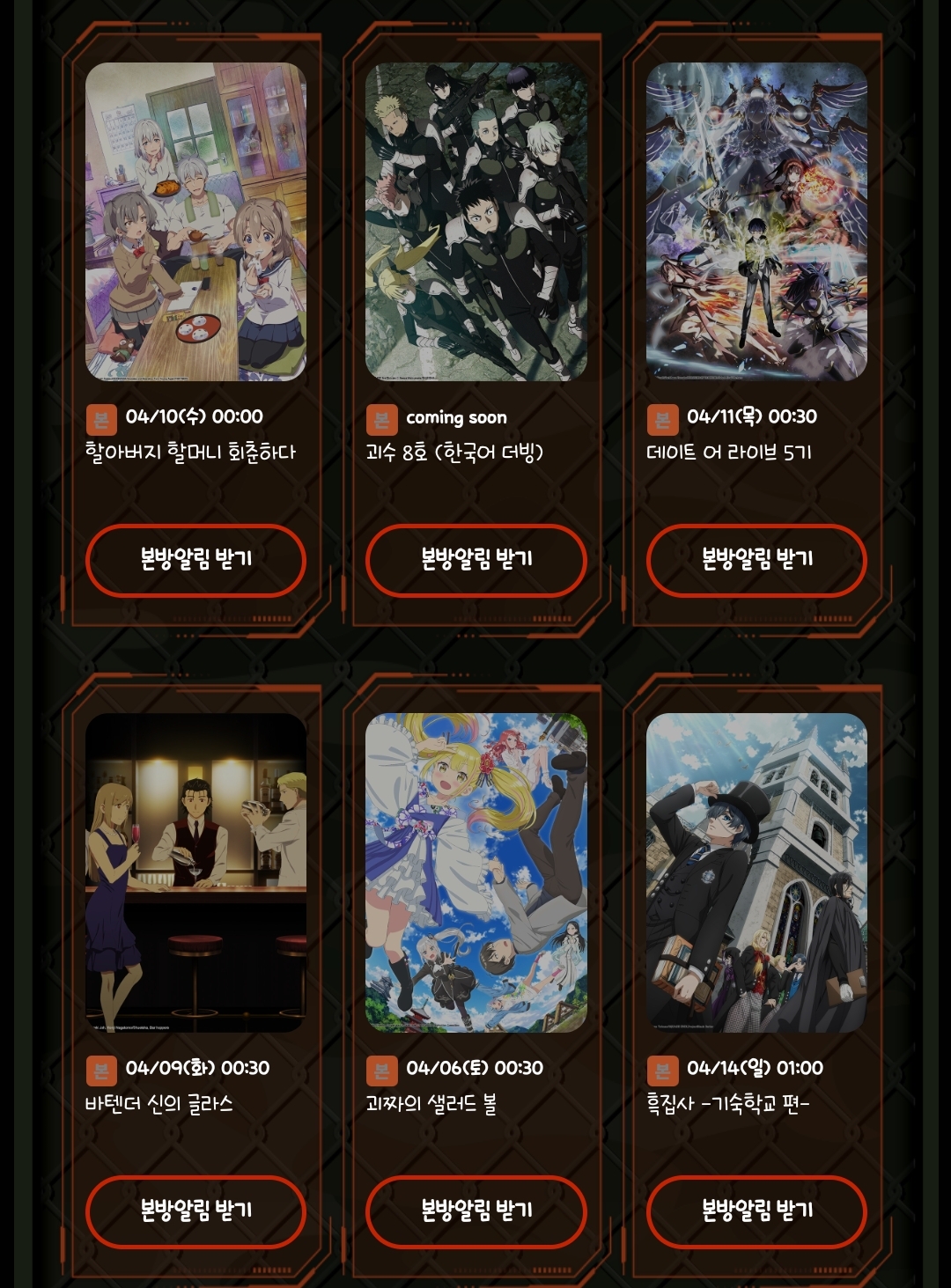This screenshot has width=951, height=1288.
Task: Get broadcast alert for 할아버지 할머니 회춘하다
Action: (x=195, y=560)
